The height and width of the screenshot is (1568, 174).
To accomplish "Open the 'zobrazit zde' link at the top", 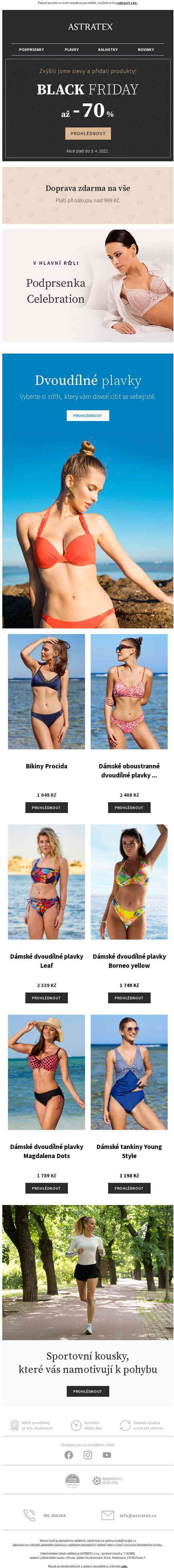I will 127,3.
